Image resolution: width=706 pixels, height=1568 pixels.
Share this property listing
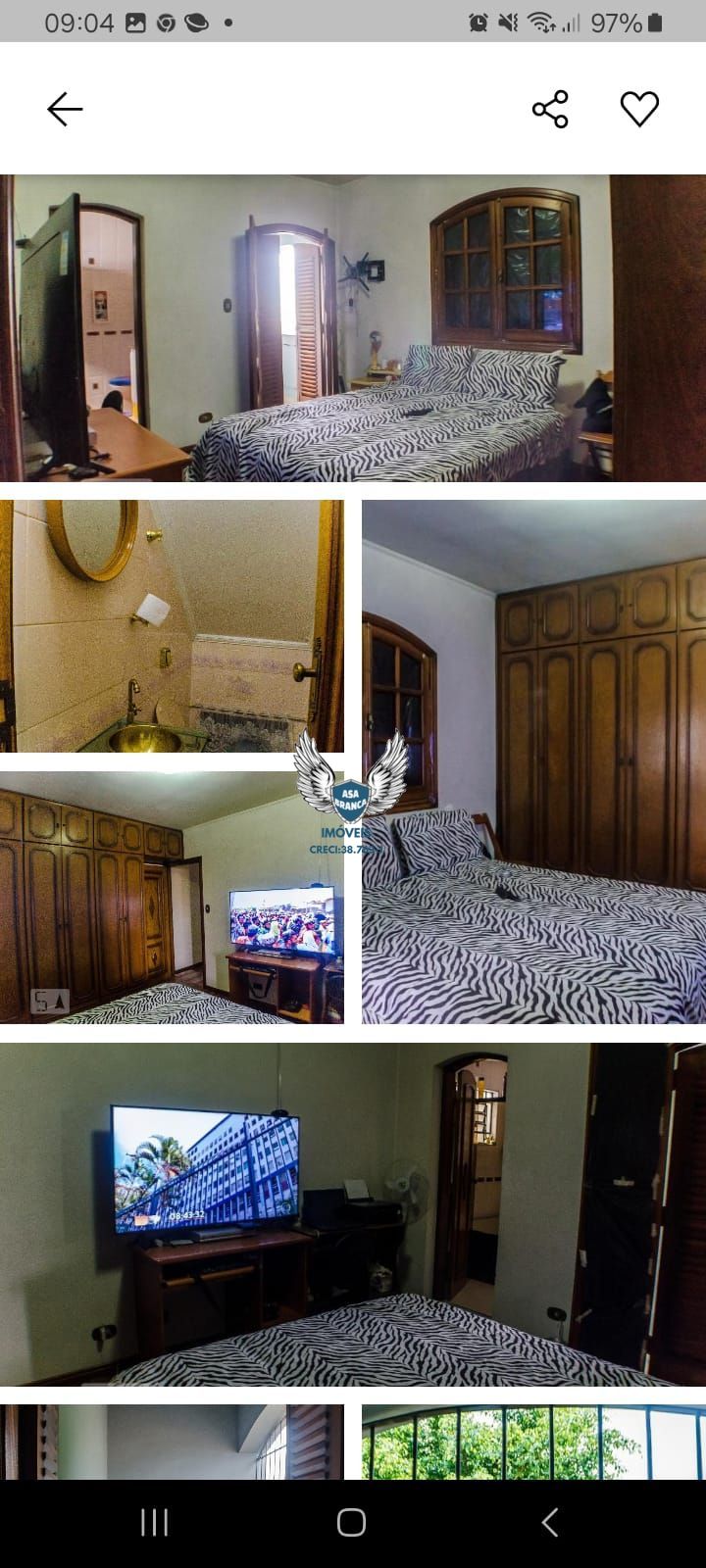550,109
